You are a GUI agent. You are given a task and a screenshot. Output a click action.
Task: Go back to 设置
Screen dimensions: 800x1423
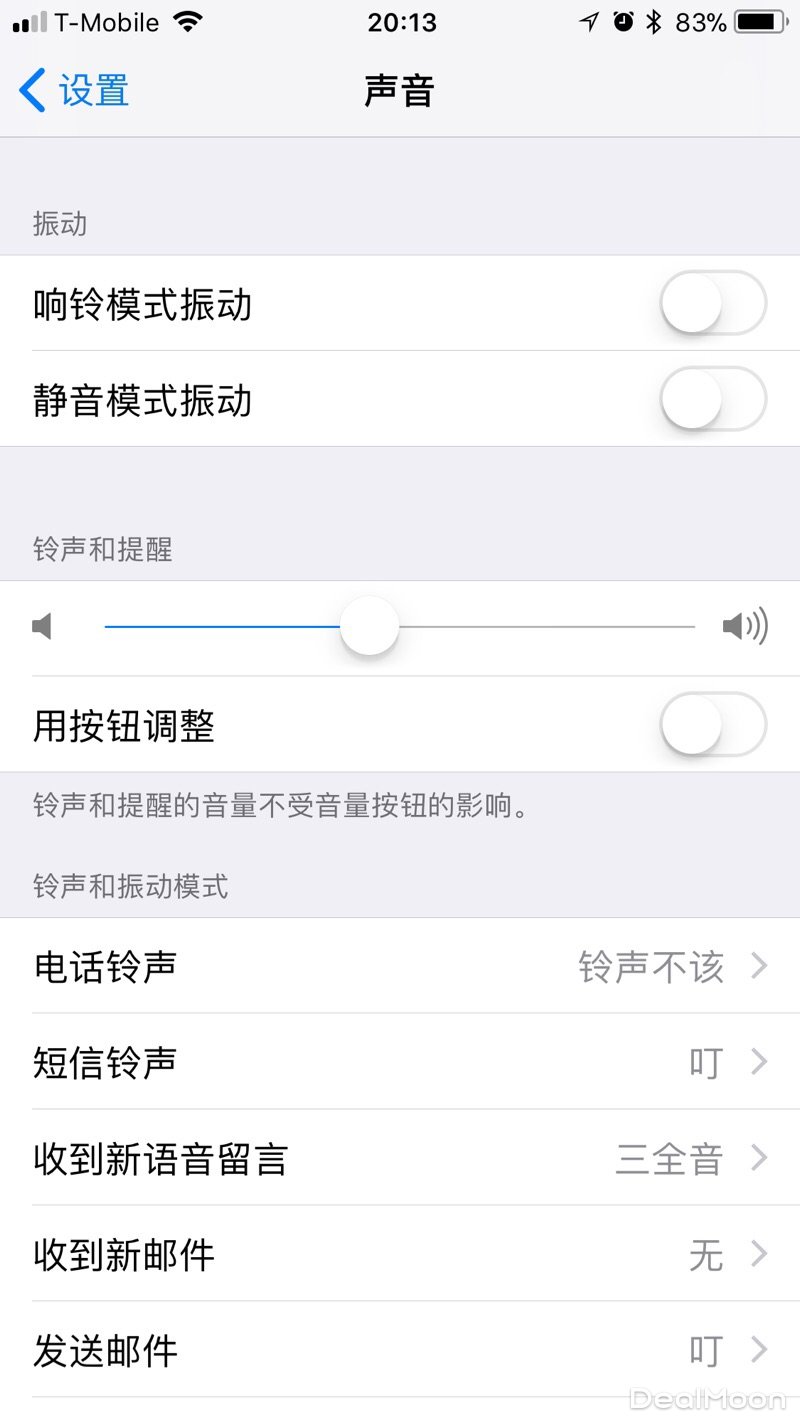click(x=75, y=91)
